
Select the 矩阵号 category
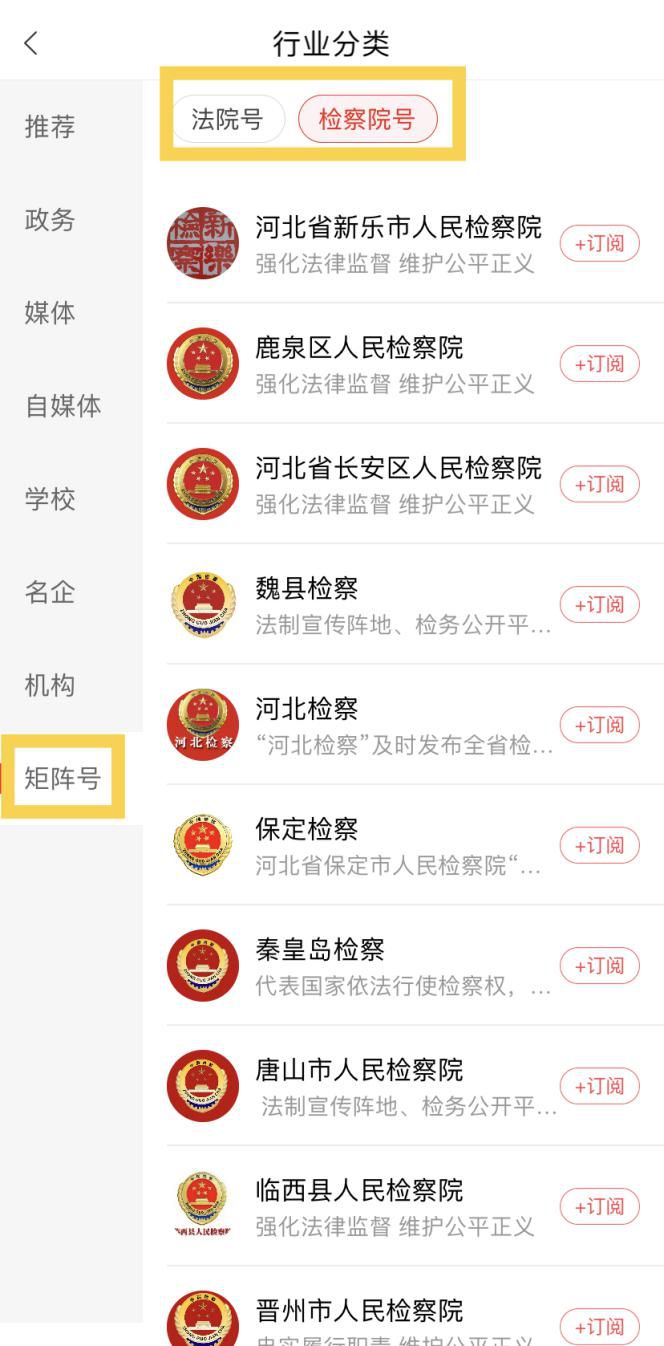pyautogui.click(x=63, y=778)
